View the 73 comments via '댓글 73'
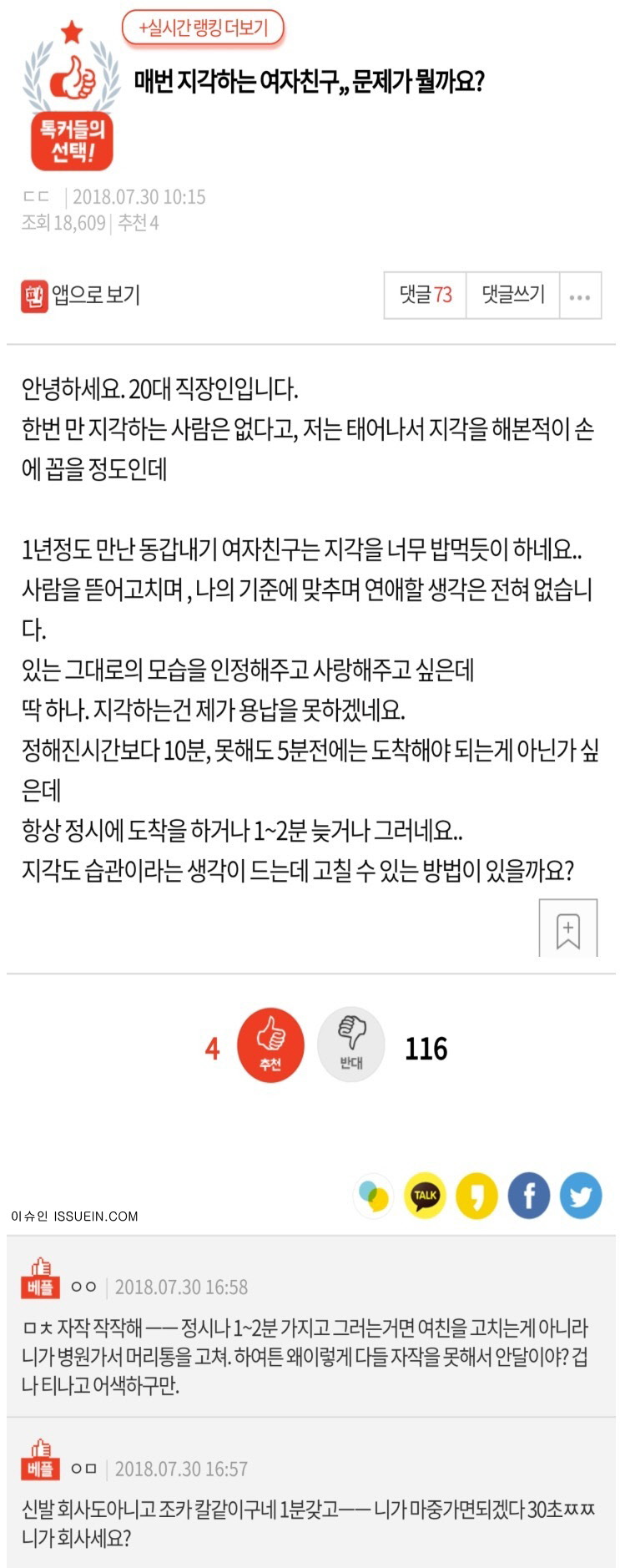 coord(425,295)
